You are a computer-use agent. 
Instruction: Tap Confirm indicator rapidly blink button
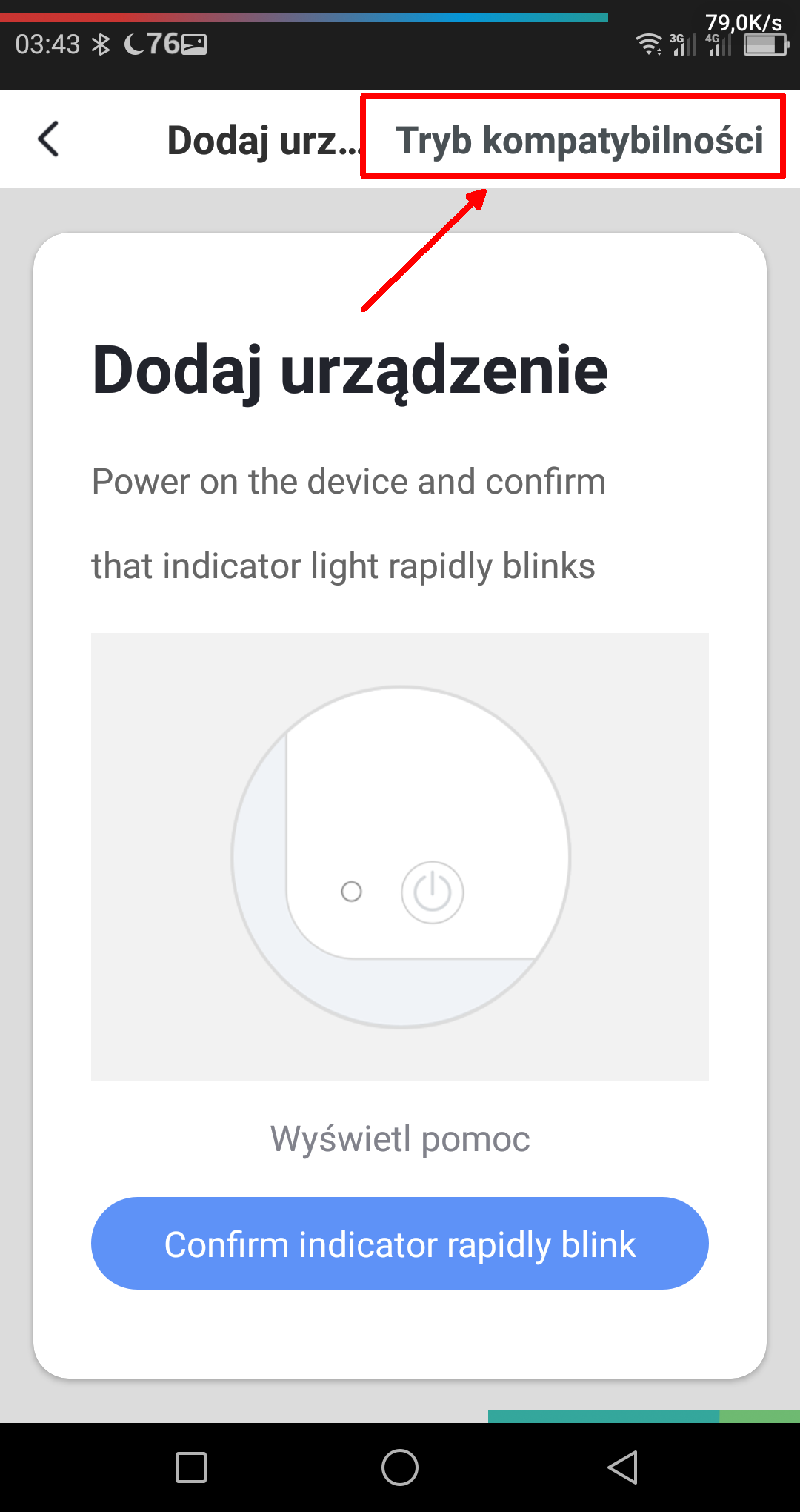(x=400, y=1244)
